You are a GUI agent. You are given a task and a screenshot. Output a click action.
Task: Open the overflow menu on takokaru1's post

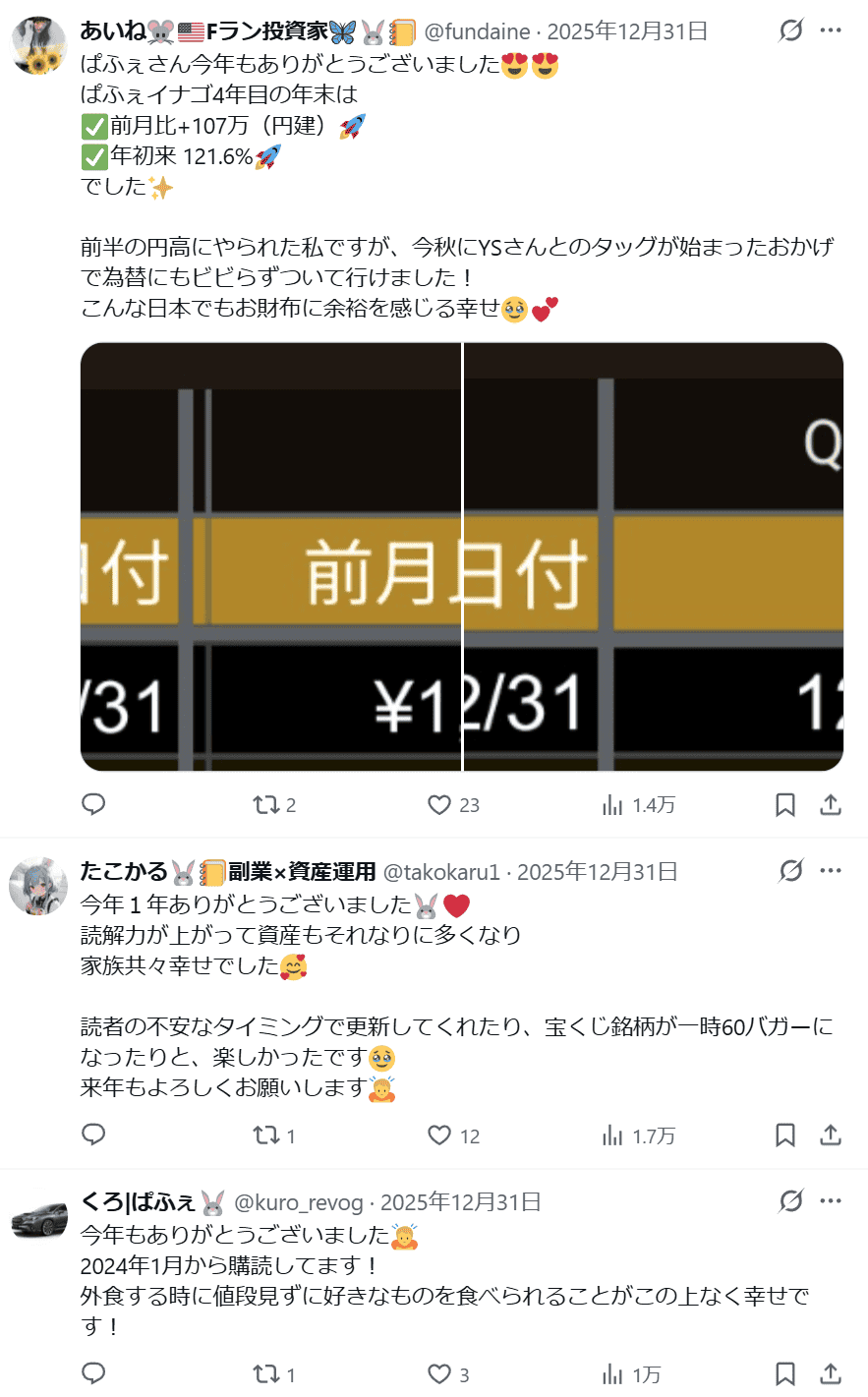[831, 871]
